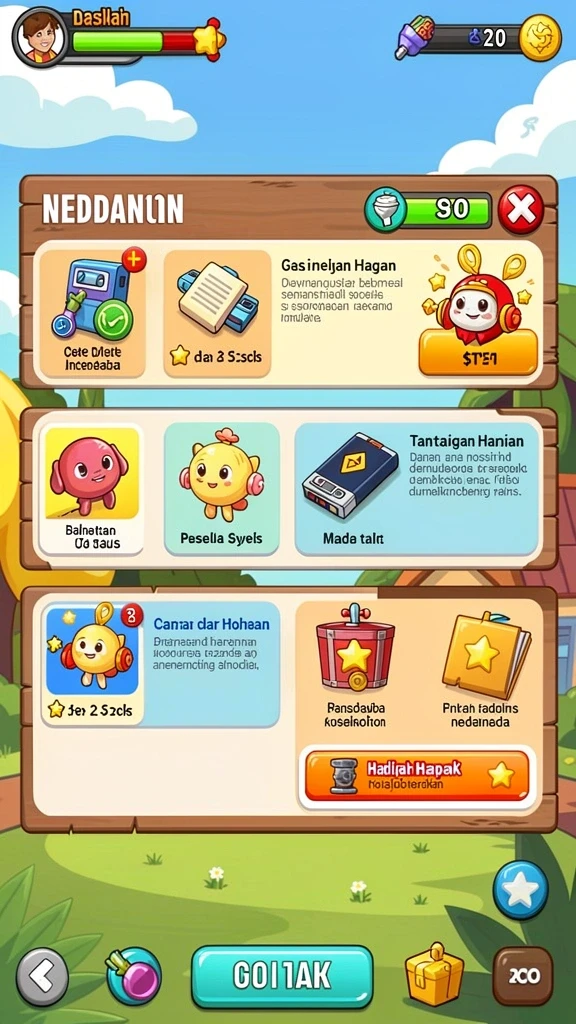Tap the teal GOITAK button
Viewport: 576px width, 1024px height.
tap(282, 976)
